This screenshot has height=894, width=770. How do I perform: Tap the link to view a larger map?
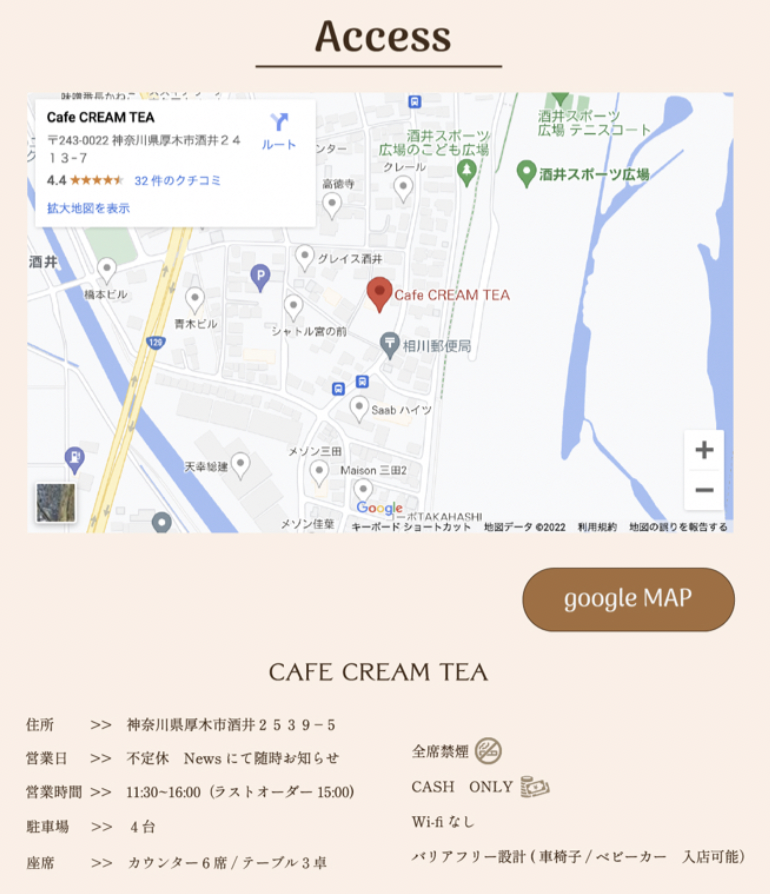tap(88, 208)
